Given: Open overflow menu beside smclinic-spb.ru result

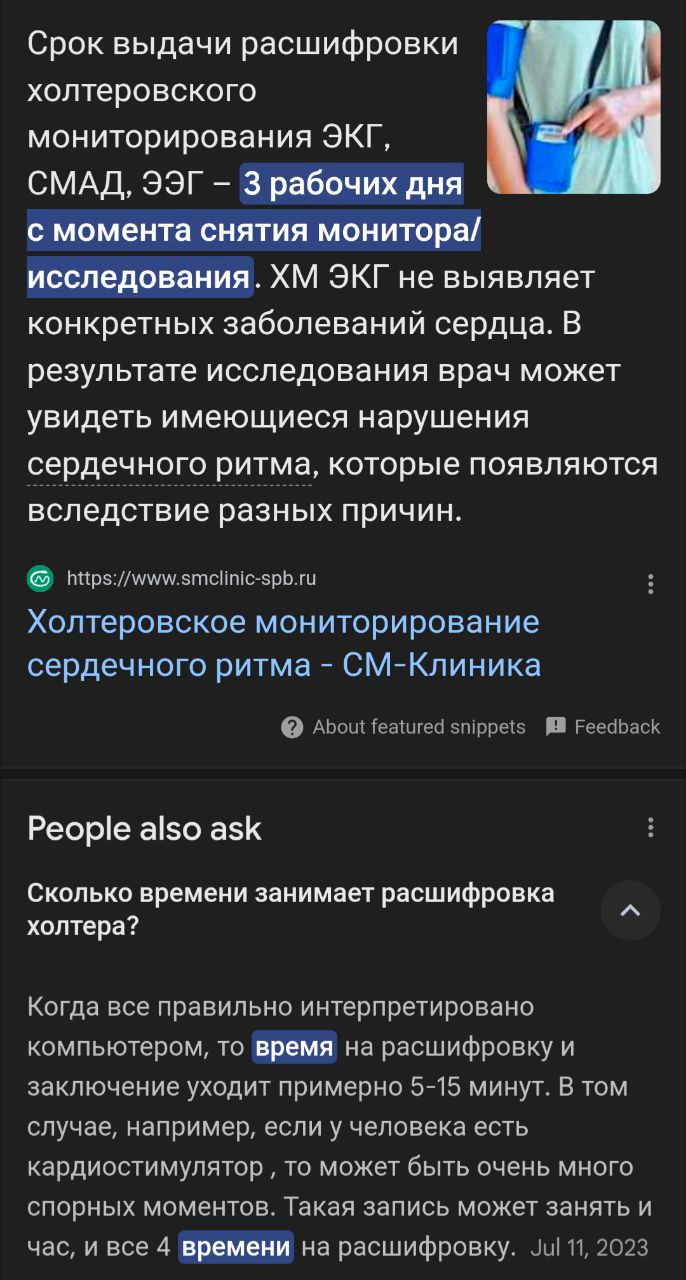Looking at the screenshot, I should [x=651, y=584].
